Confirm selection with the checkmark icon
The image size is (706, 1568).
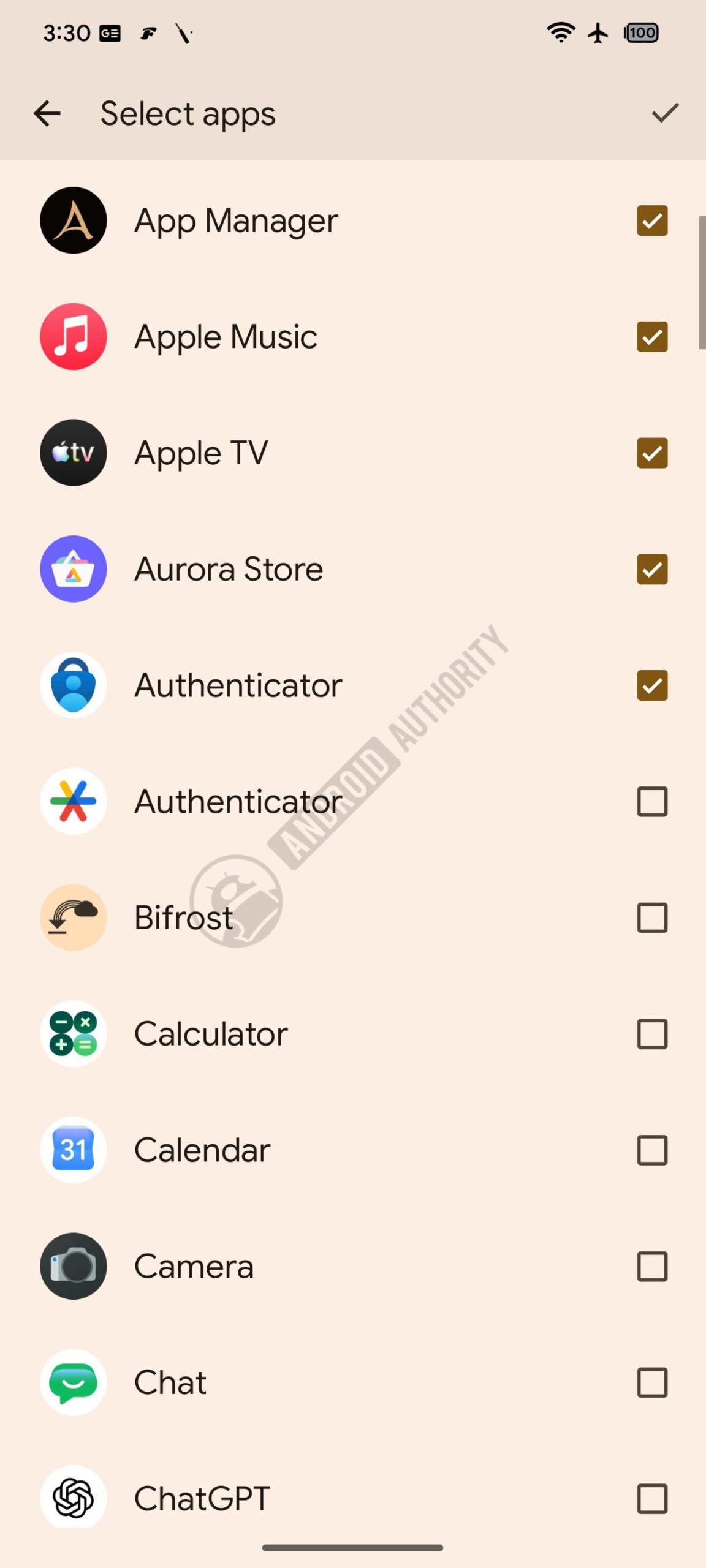(665, 113)
